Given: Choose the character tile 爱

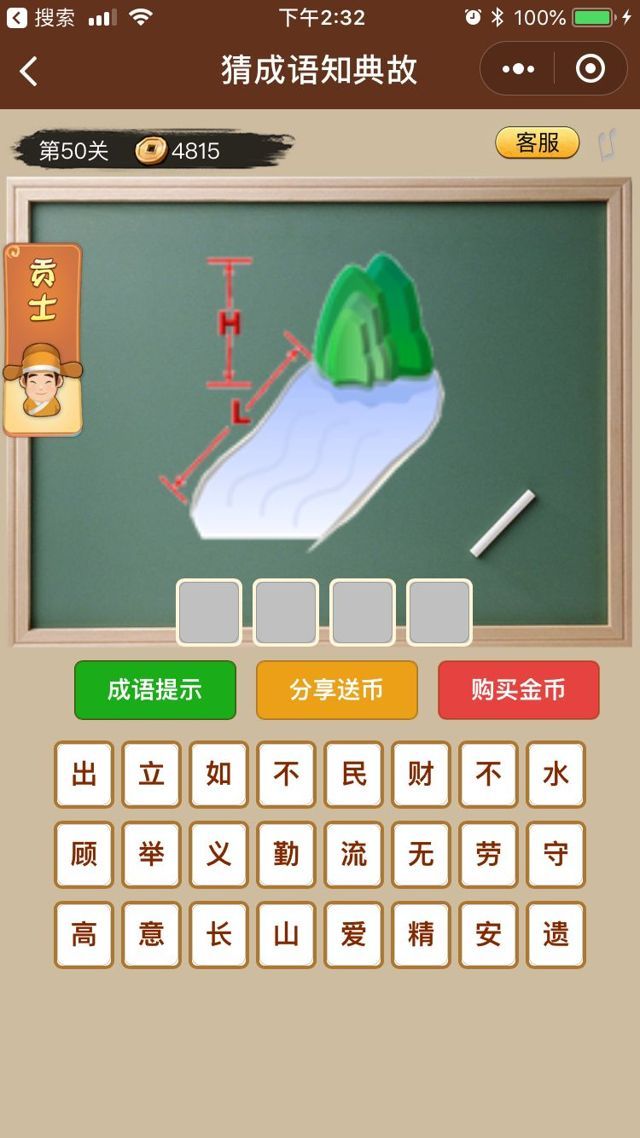Looking at the screenshot, I should [354, 935].
